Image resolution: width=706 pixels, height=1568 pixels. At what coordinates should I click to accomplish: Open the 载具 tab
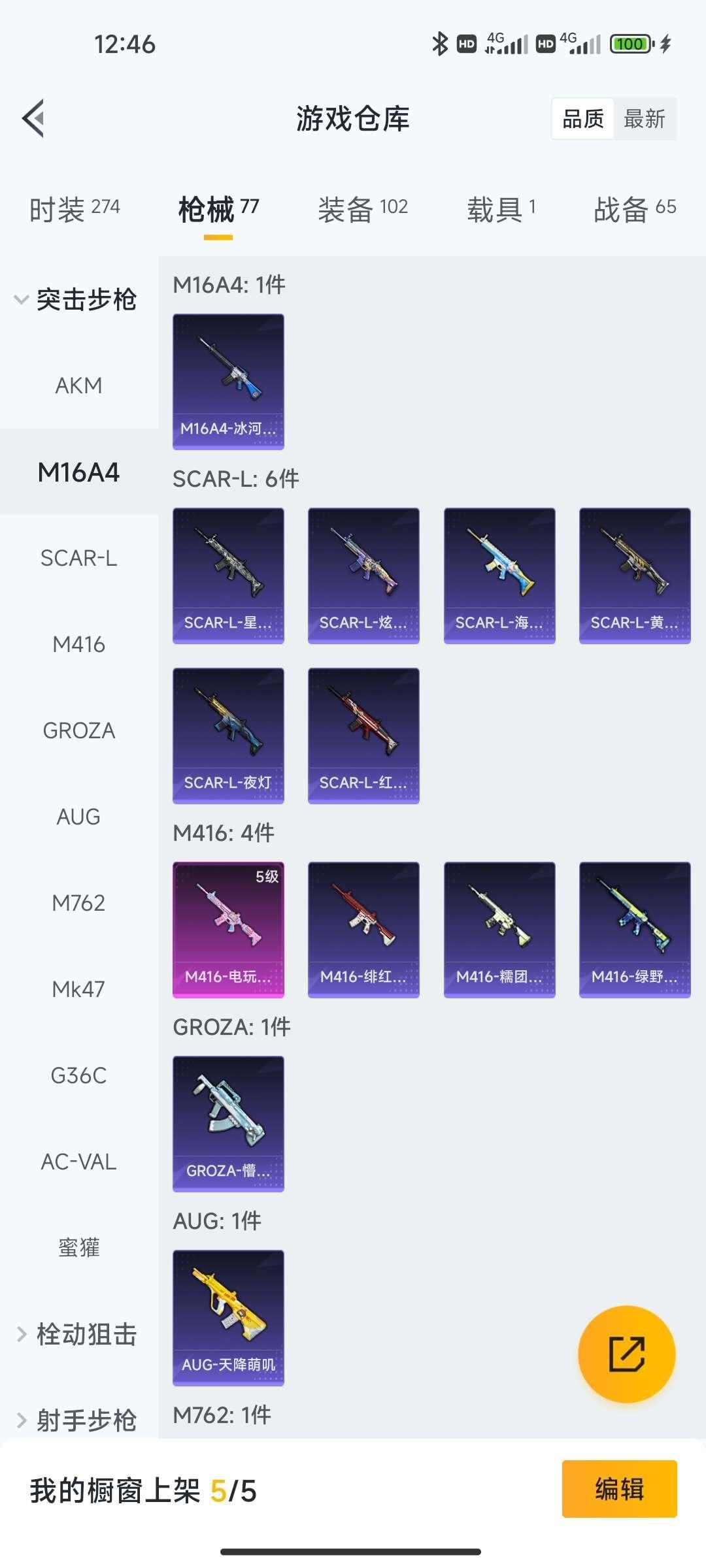coord(501,209)
